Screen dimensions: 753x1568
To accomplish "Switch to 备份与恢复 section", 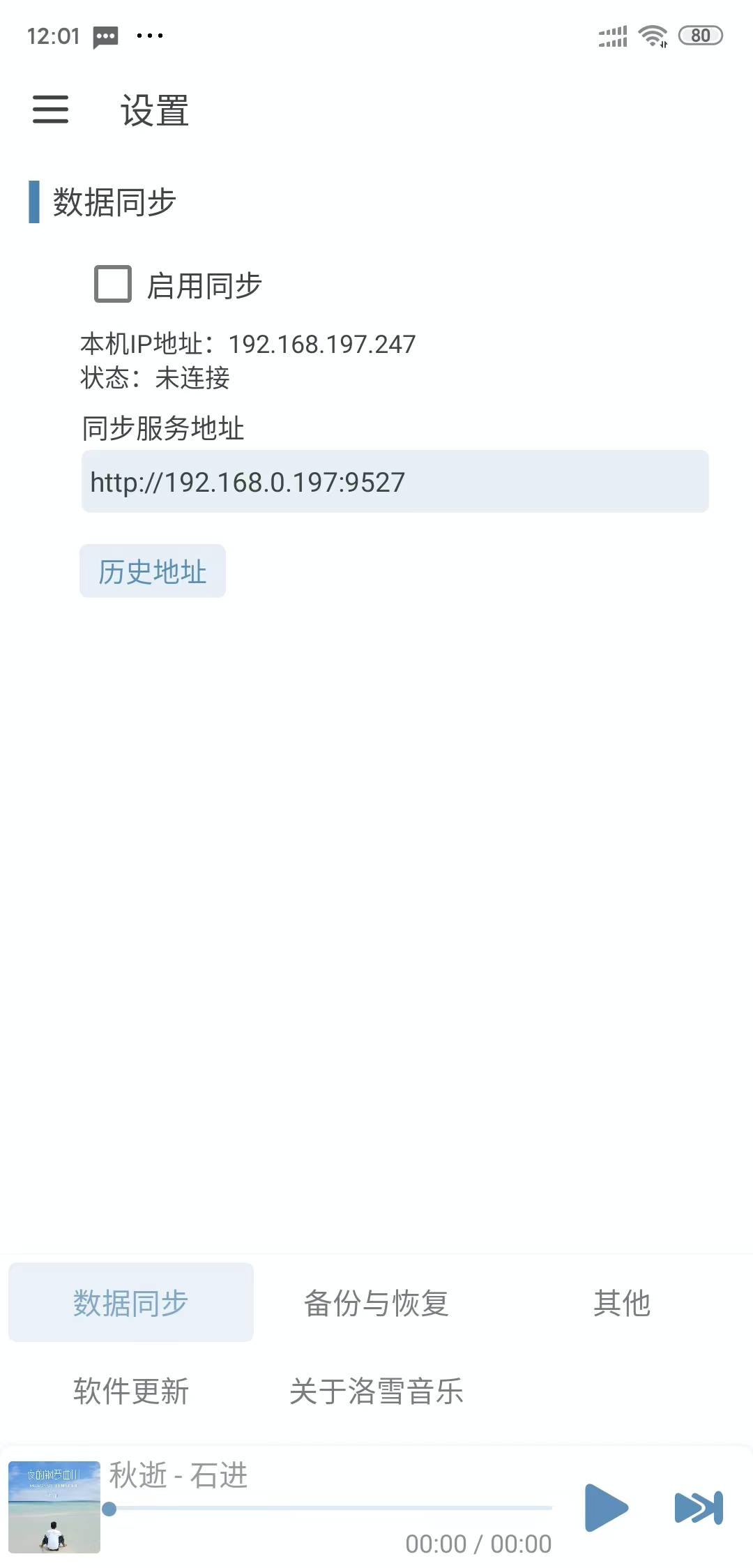I will pos(376,1302).
